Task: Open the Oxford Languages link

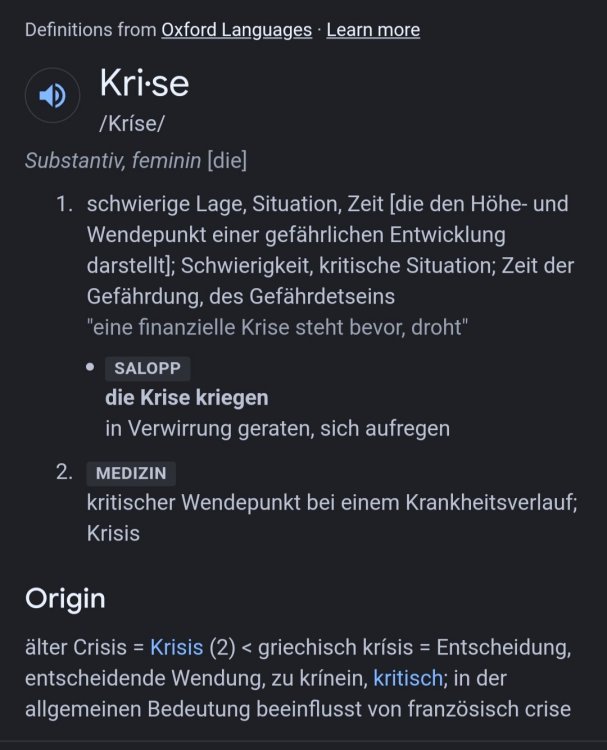Action: click(236, 30)
